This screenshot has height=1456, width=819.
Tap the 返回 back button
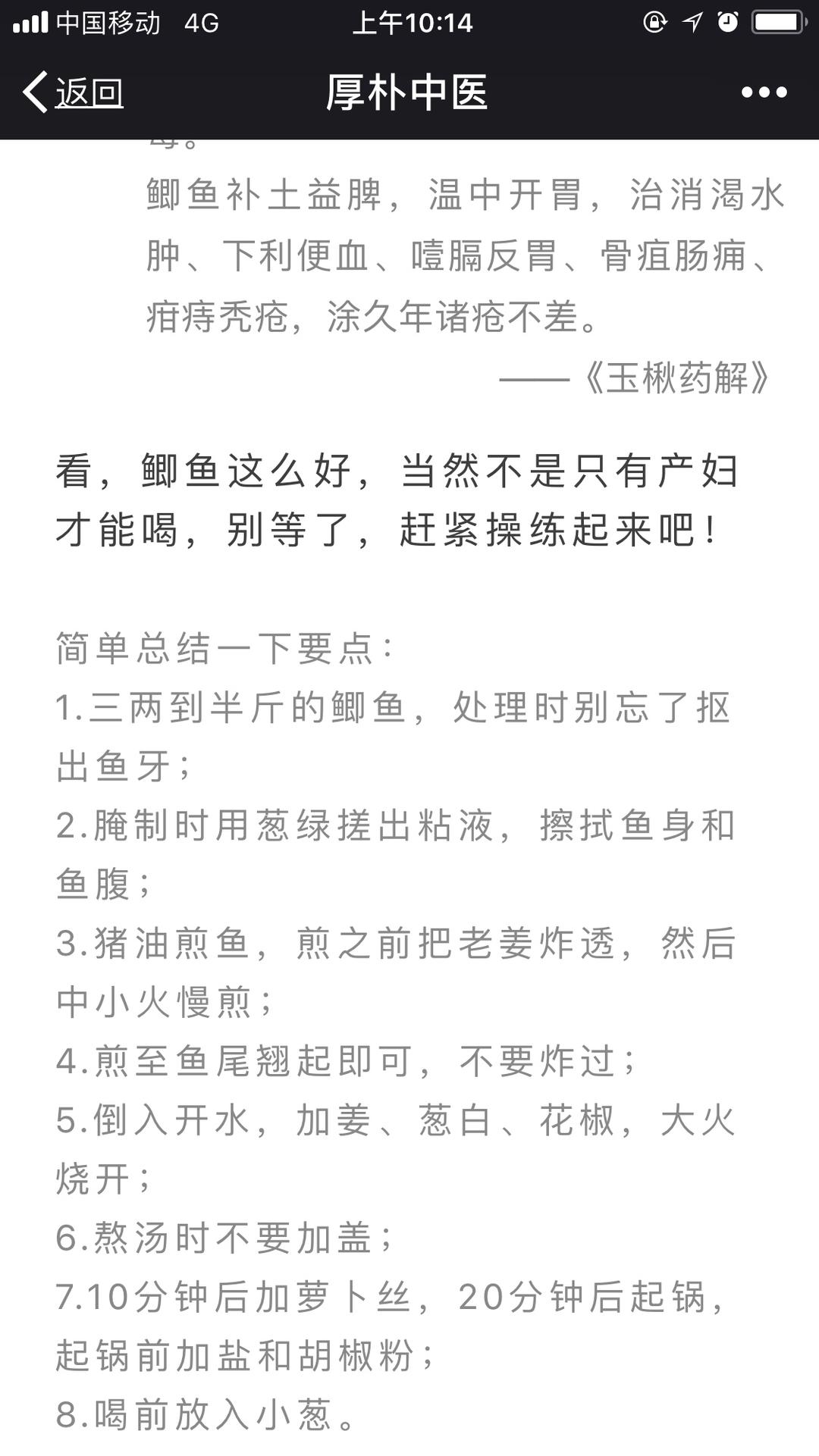[73, 92]
